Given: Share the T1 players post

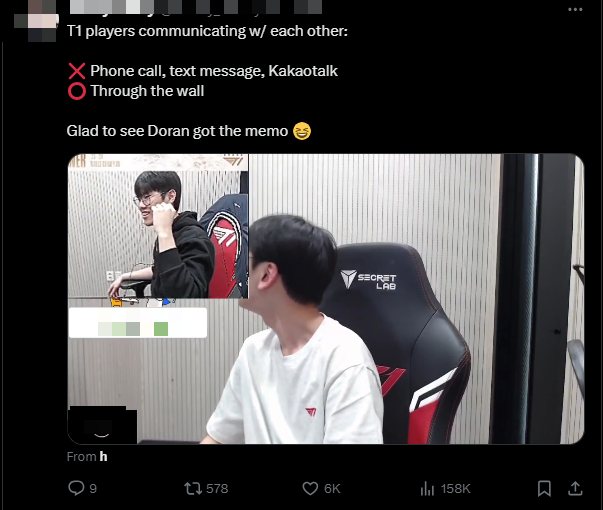Looking at the screenshot, I should point(575,488).
